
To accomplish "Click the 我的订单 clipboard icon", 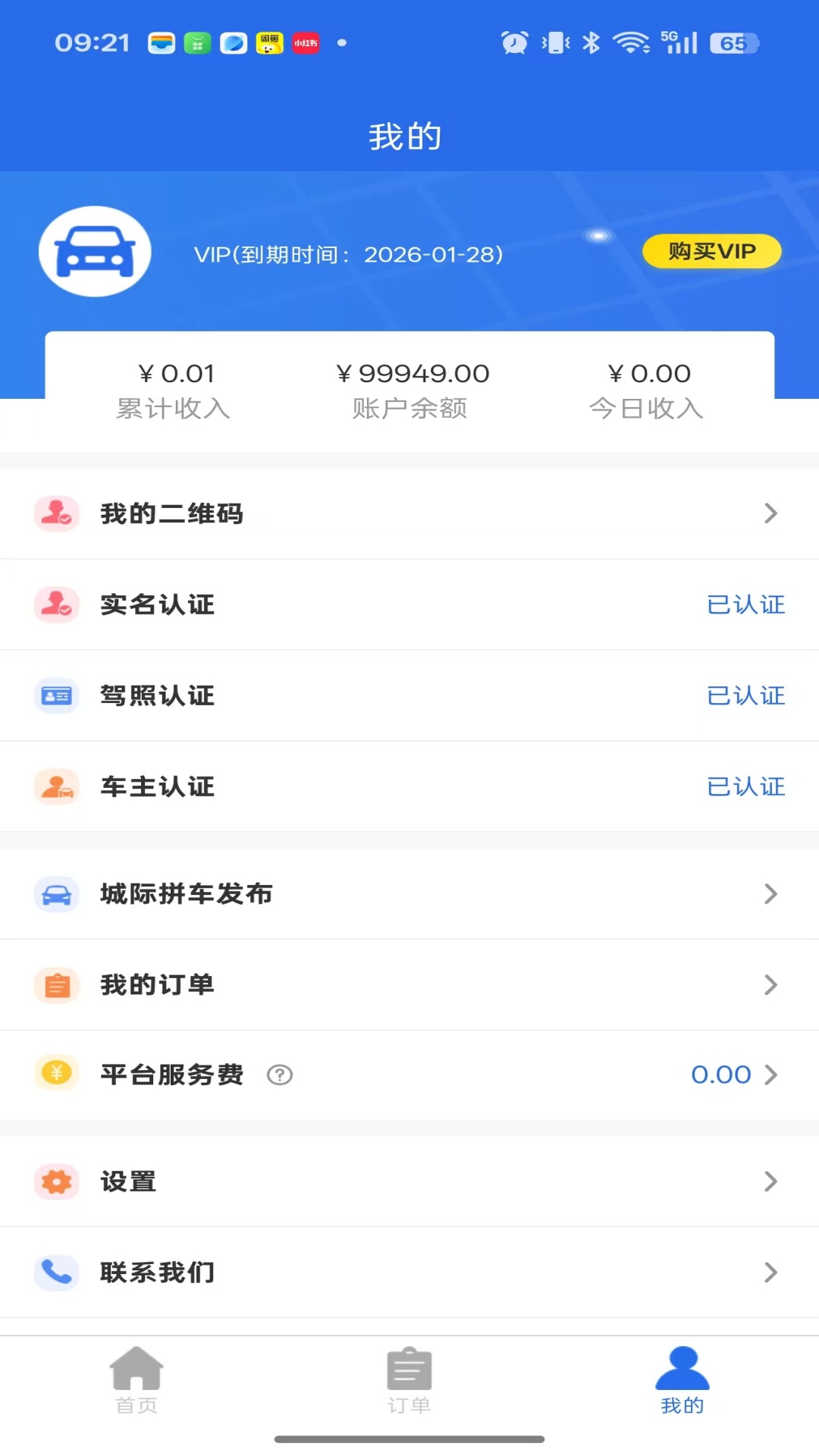I will click(x=56, y=984).
